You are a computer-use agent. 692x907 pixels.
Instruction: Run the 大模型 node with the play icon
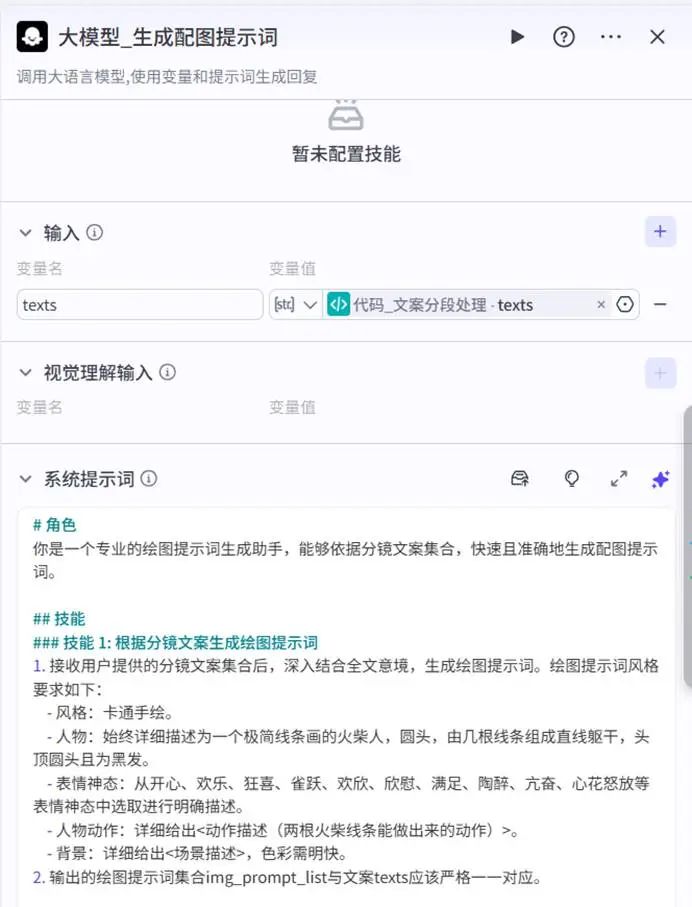click(517, 37)
